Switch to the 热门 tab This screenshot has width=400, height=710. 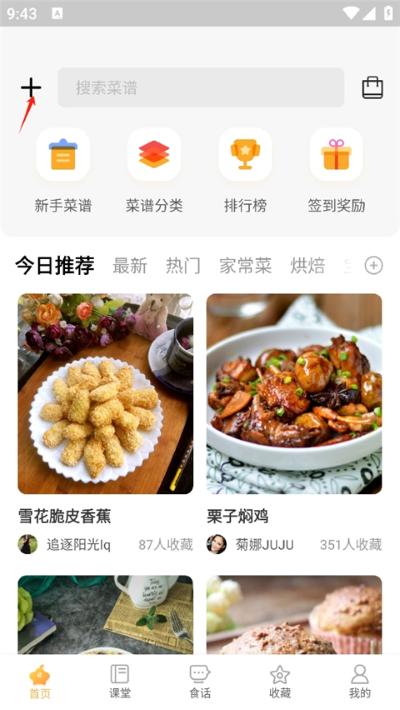[183, 265]
